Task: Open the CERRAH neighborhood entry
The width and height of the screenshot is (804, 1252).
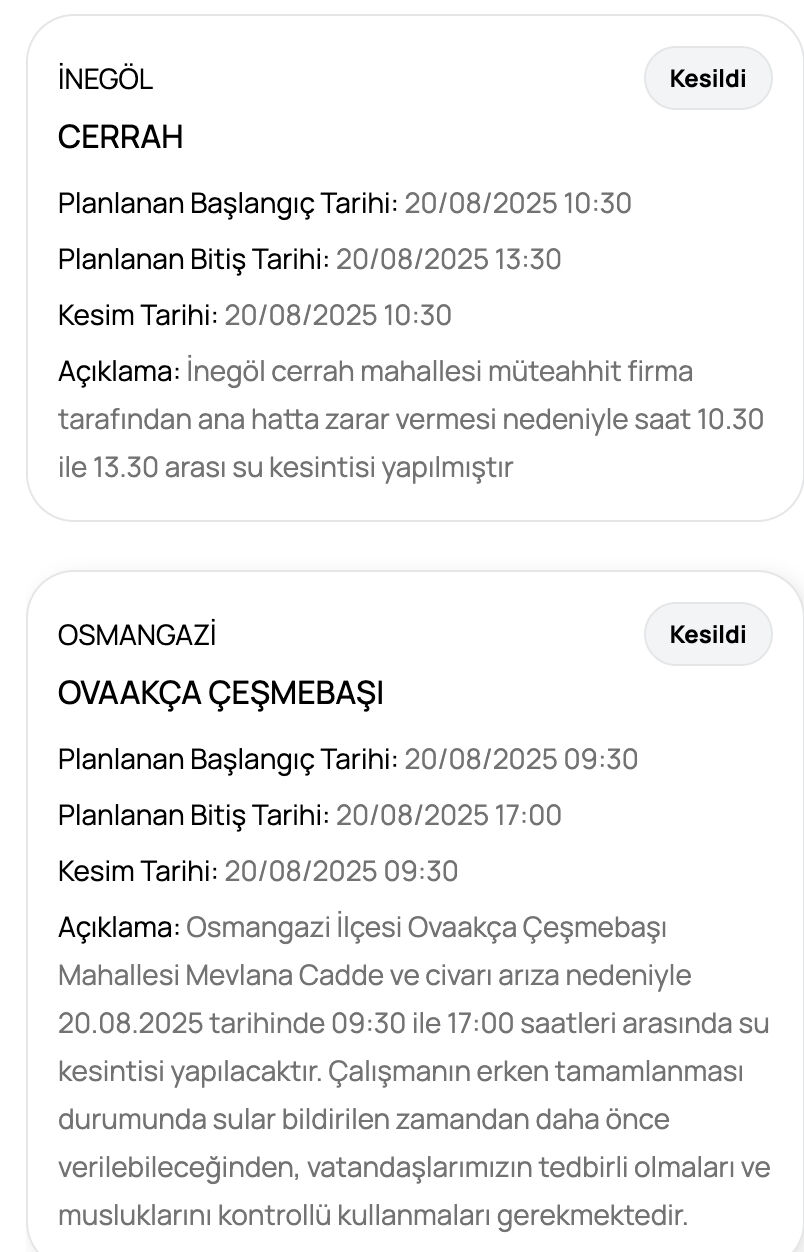Action: (120, 137)
